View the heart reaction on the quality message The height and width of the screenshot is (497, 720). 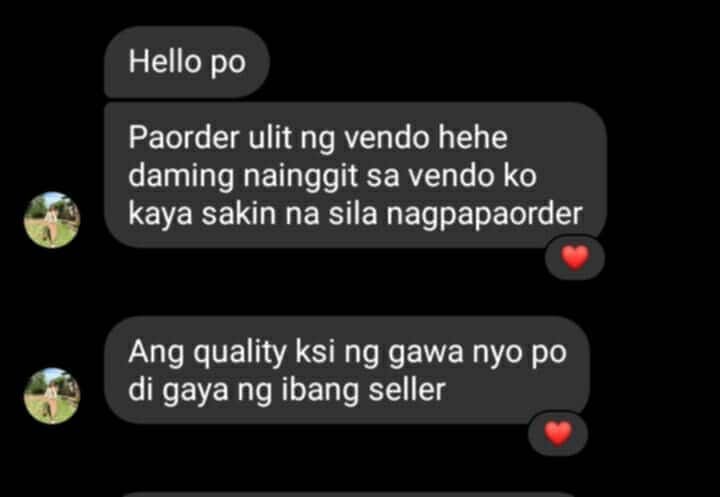pos(558,434)
